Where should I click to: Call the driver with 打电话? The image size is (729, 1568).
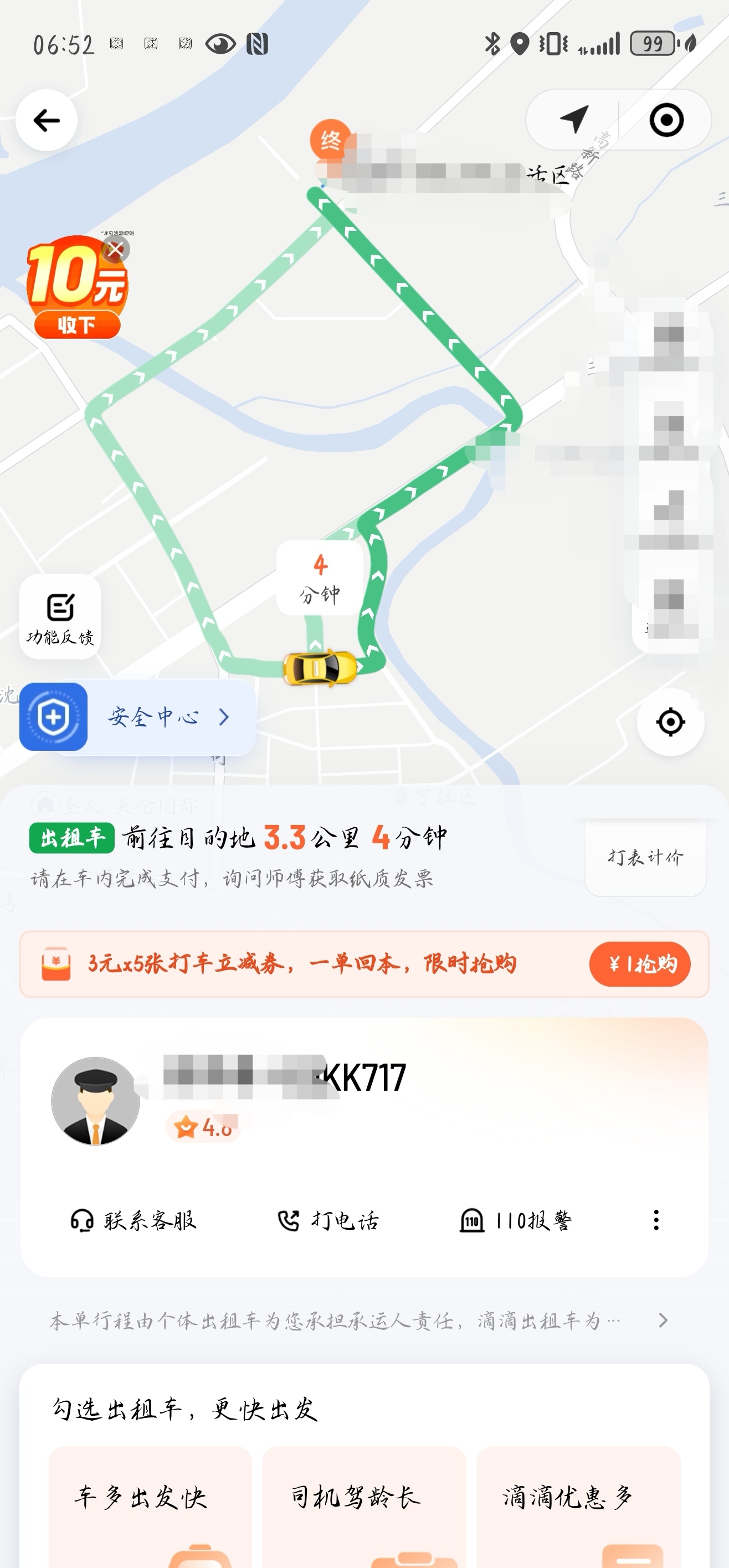pos(327,1220)
